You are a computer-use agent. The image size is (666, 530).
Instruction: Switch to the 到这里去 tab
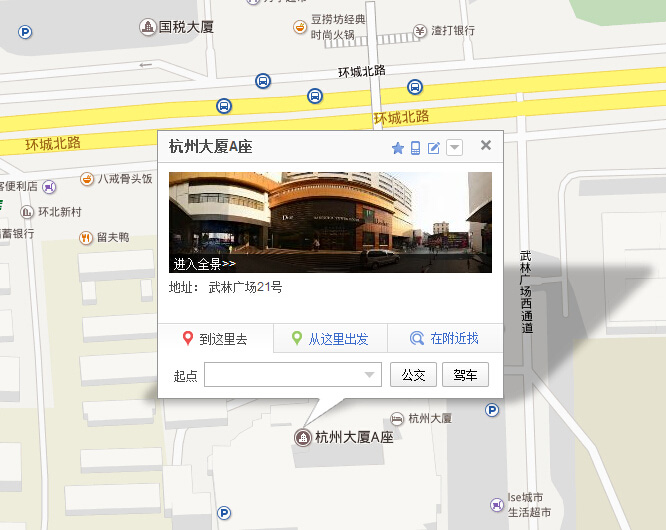coord(216,339)
